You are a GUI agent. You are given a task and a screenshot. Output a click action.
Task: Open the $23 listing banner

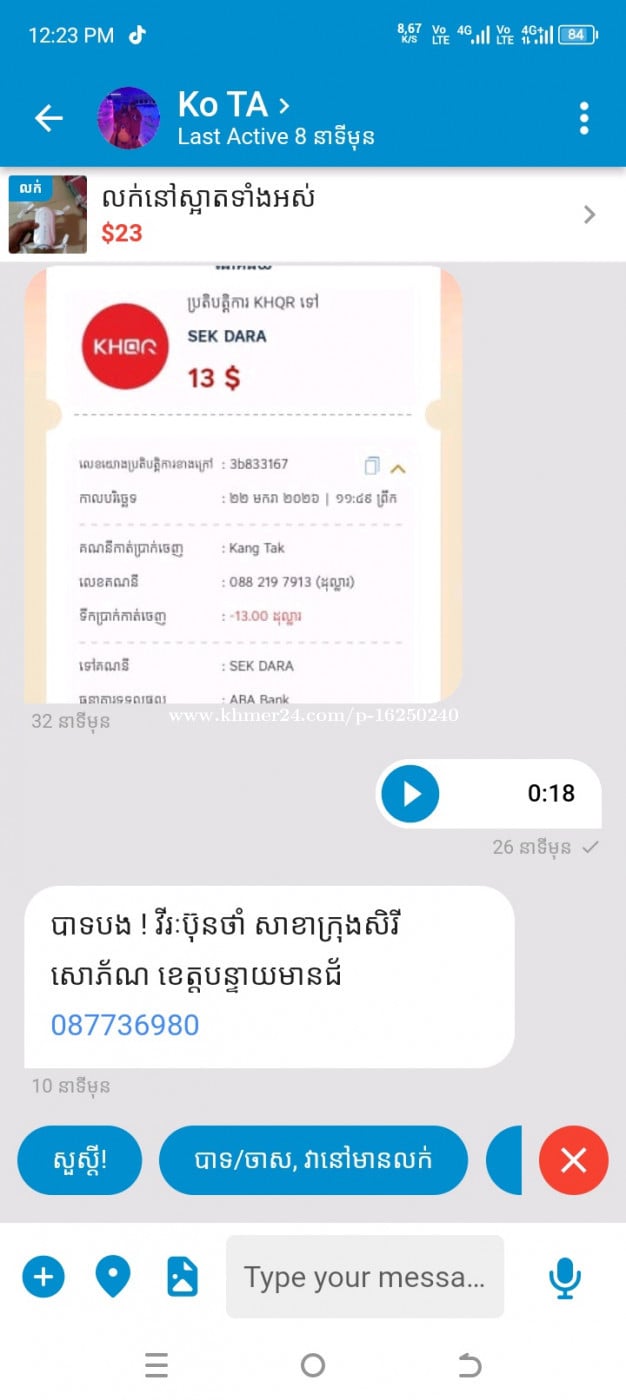[312, 214]
